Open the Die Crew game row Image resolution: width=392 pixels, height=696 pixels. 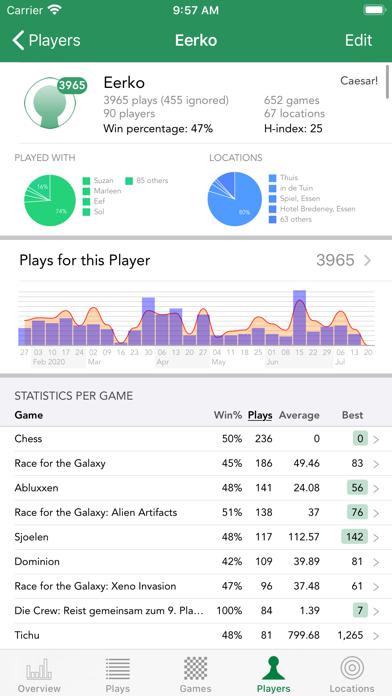pyautogui.click(x=196, y=611)
